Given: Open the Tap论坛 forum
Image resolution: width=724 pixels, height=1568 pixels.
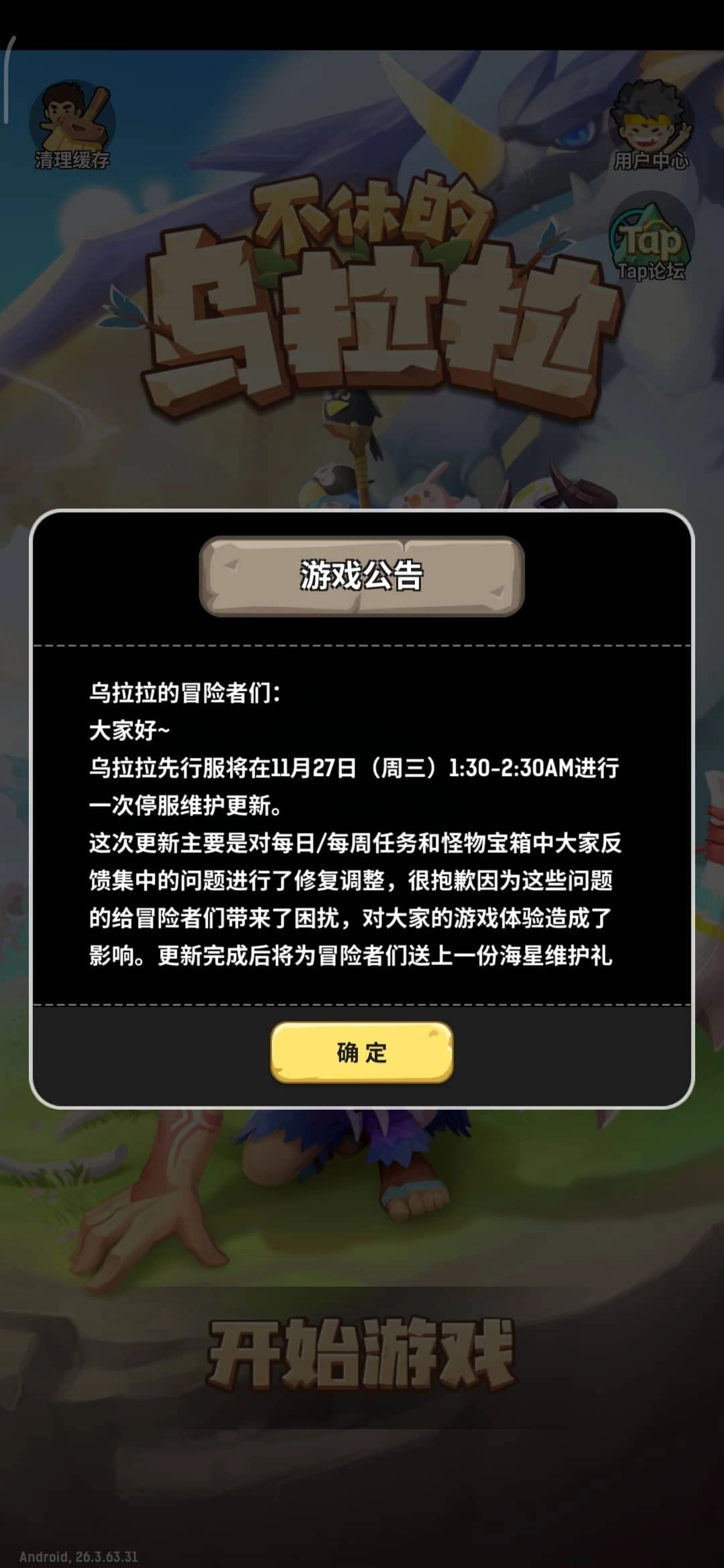Looking at the screenshot, I should tap(651, 238).
